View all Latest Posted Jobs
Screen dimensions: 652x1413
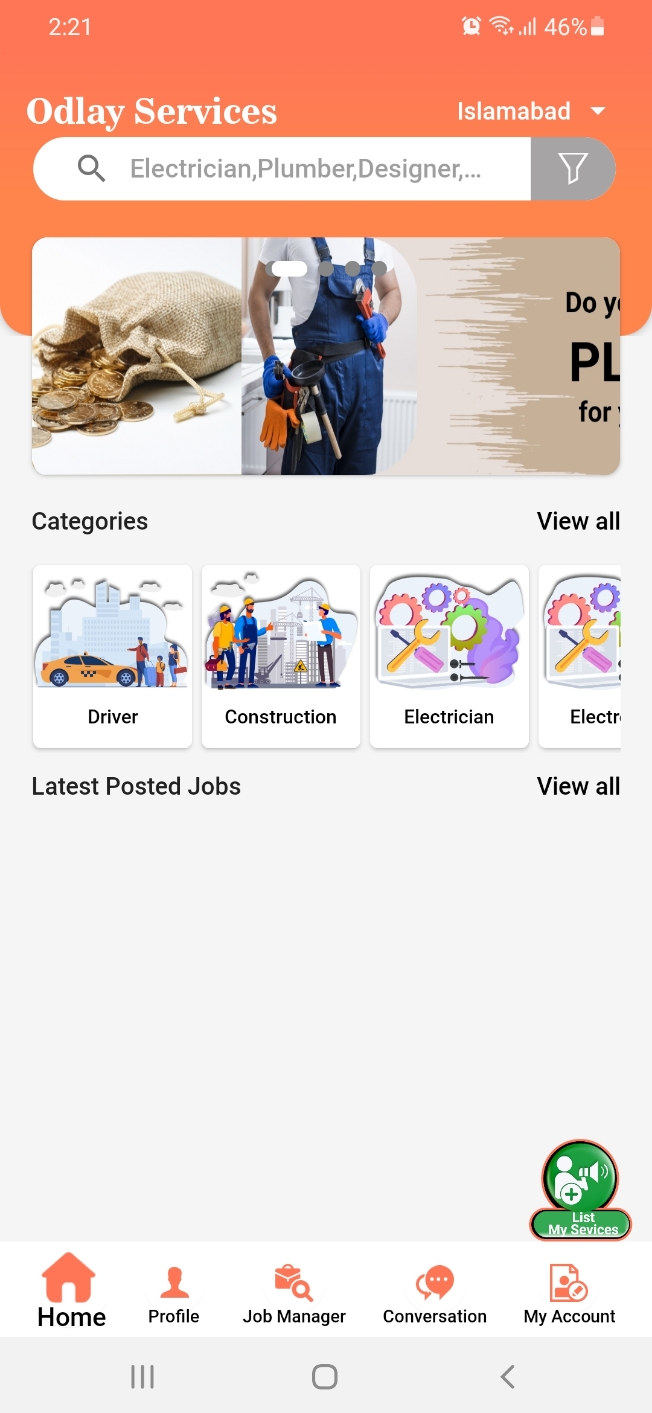coord(578,786)
